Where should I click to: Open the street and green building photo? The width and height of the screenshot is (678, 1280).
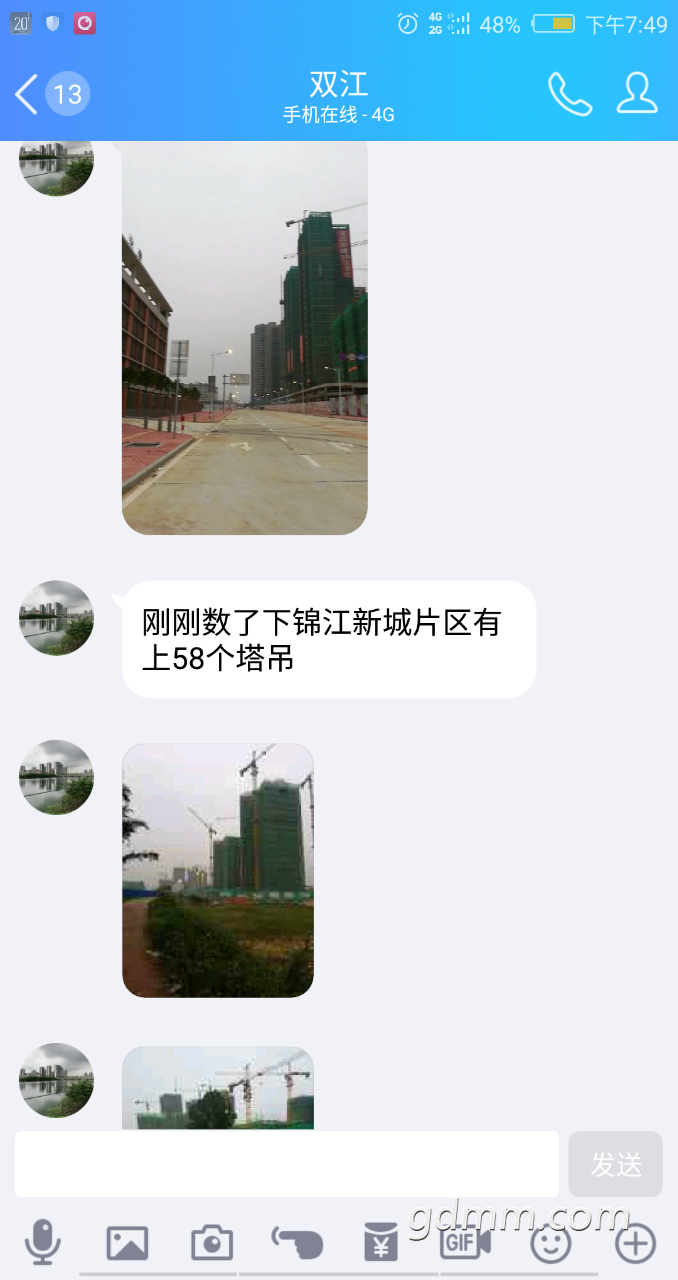point(245,338)
